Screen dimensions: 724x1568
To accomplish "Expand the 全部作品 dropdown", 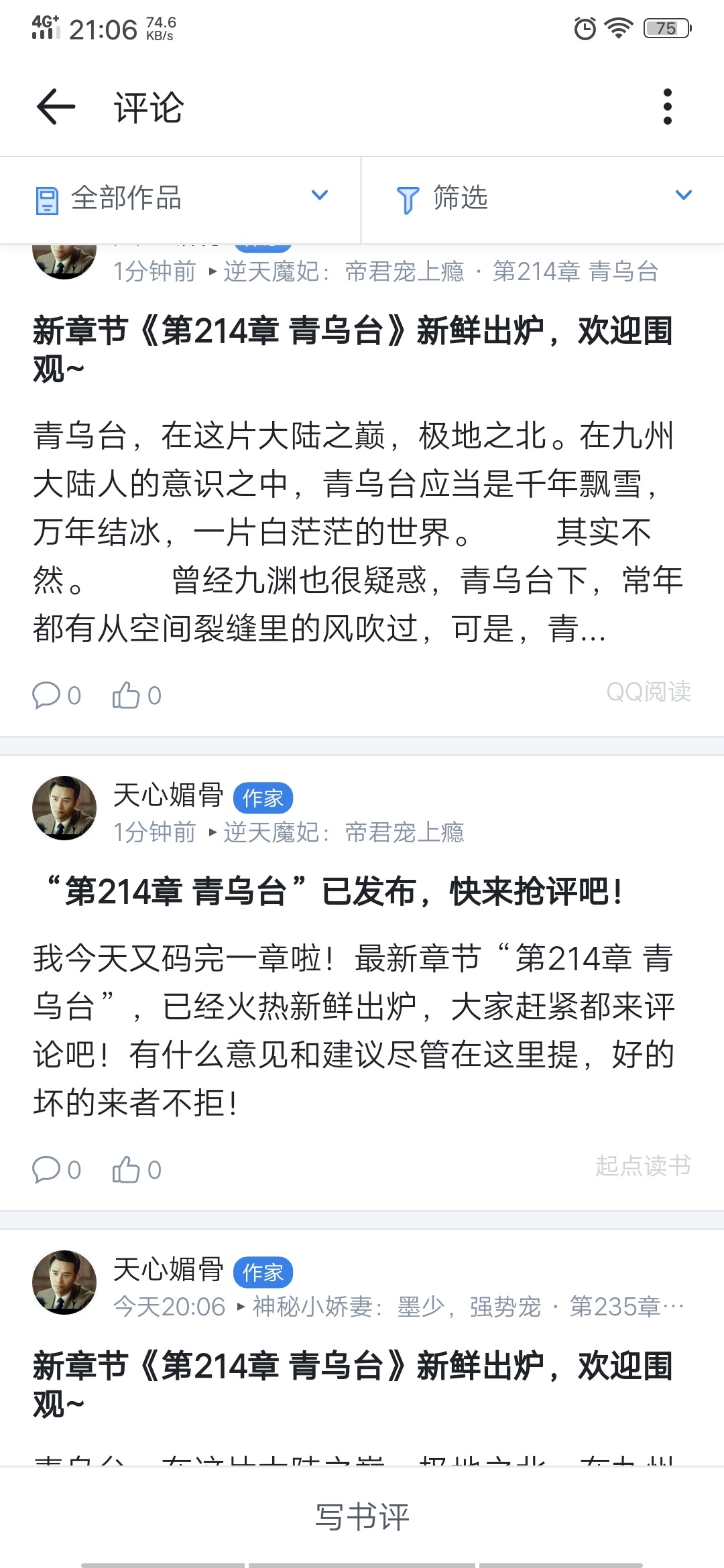I will tap(180, 199).
